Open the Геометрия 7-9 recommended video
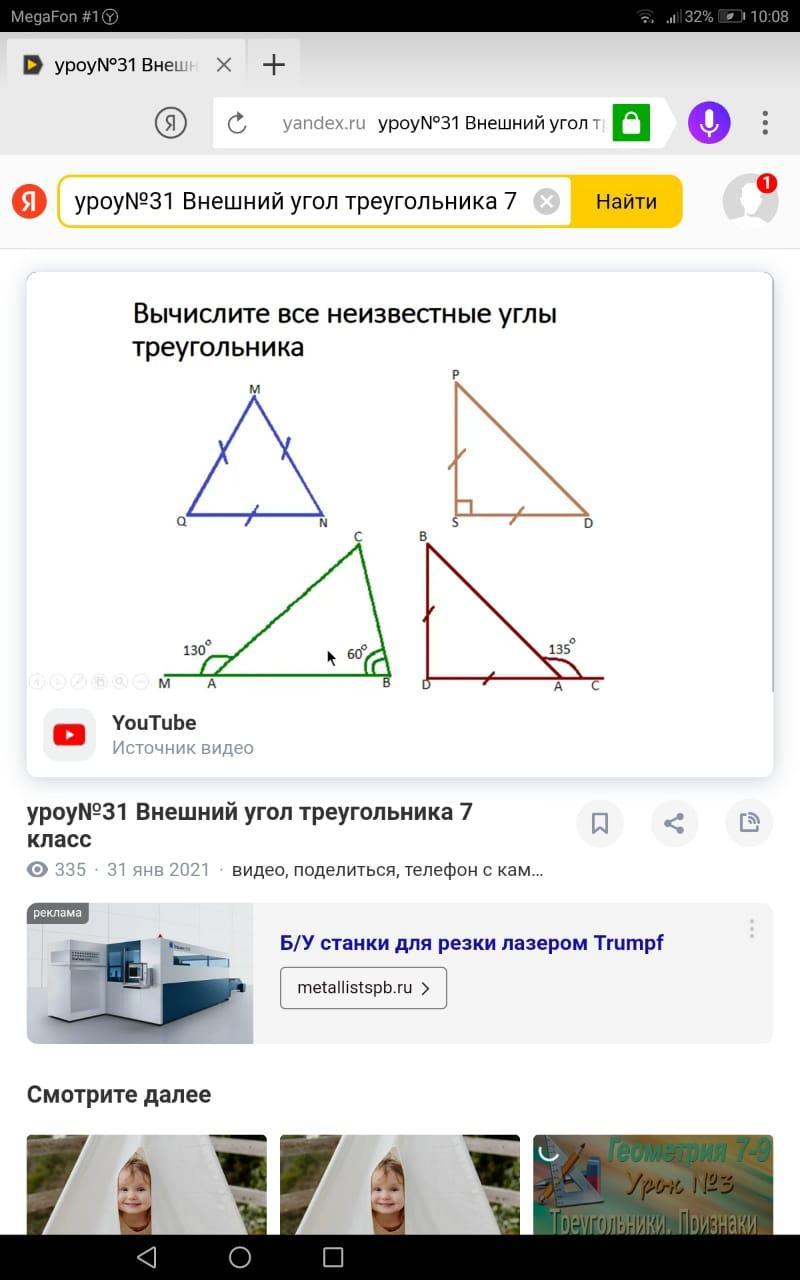 653,1184
